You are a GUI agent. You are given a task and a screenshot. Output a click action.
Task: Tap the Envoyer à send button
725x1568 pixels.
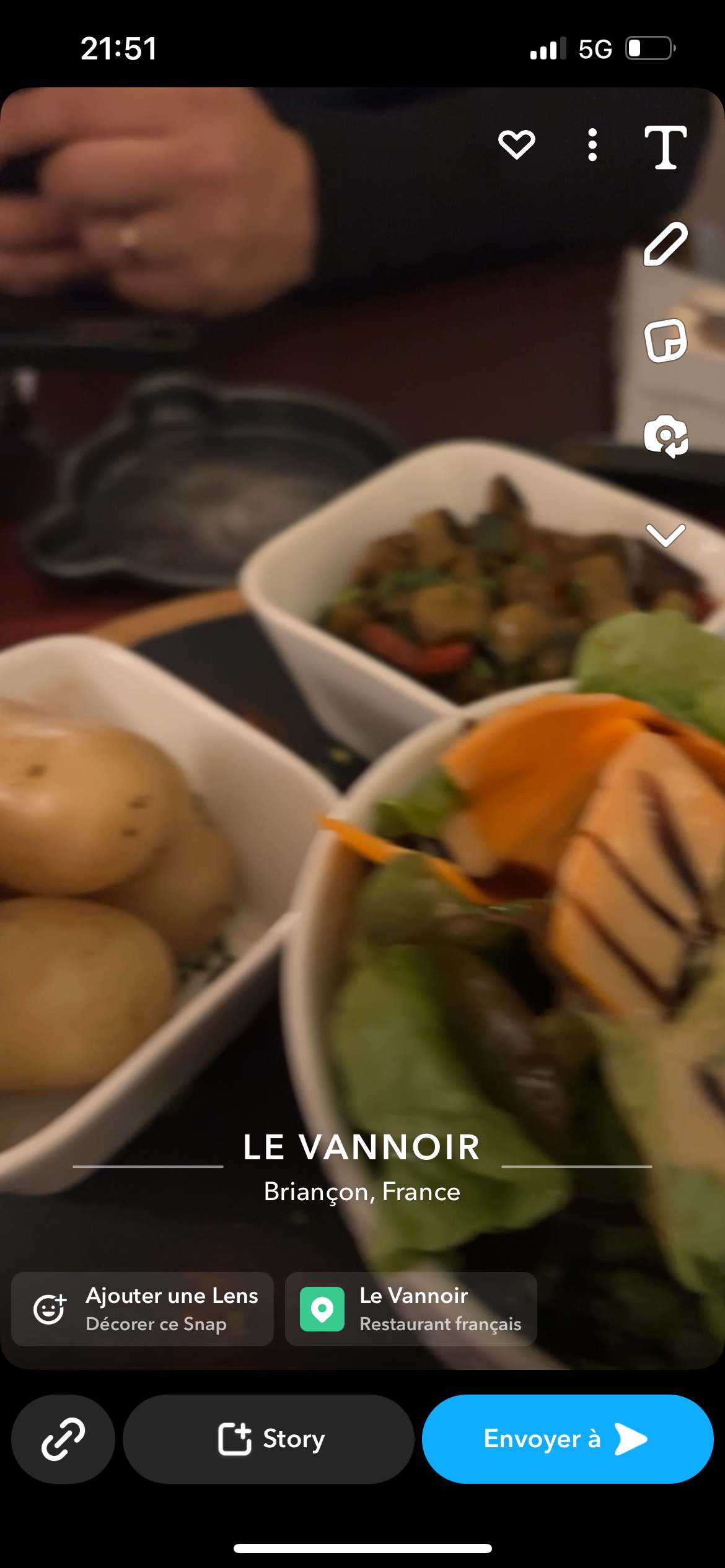567,1439
